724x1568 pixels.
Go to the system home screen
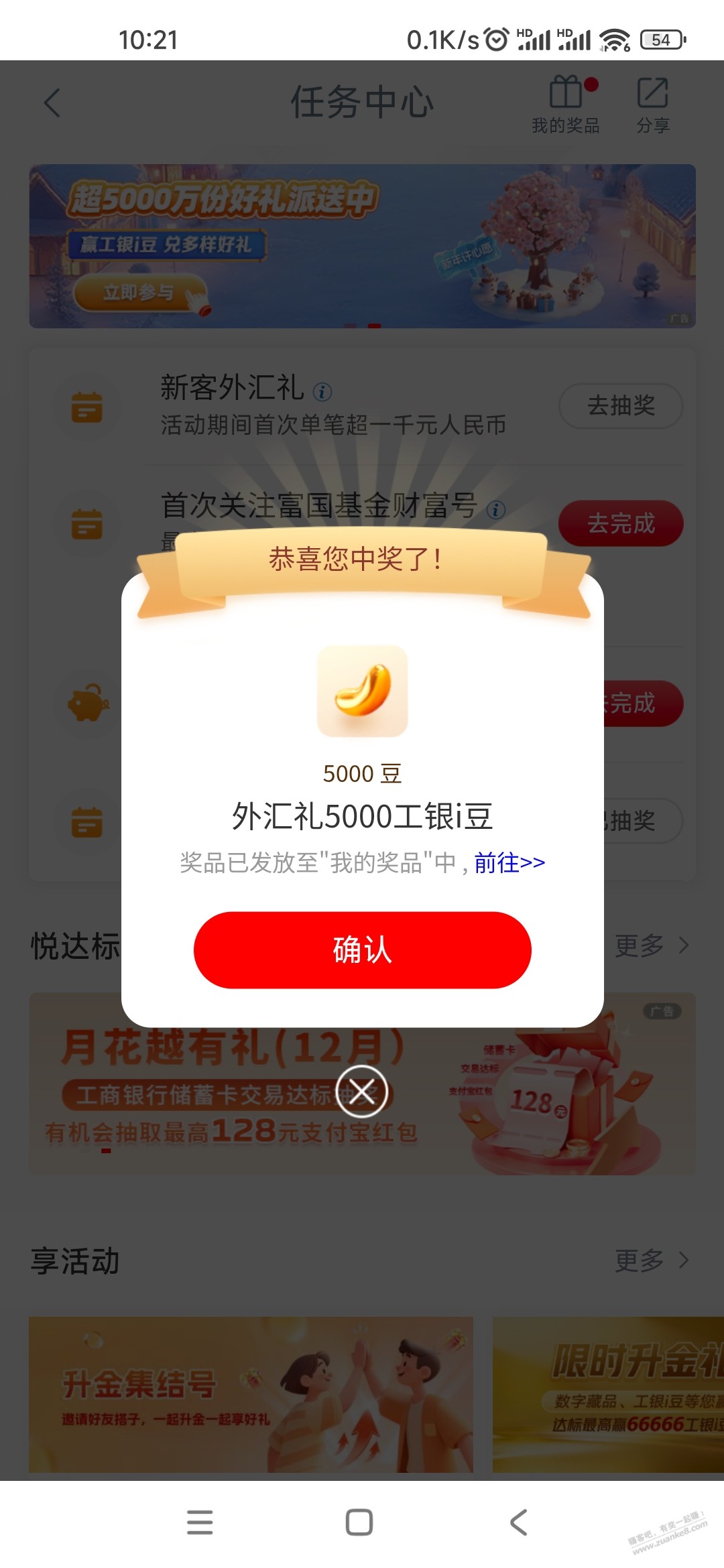point(359,1522)
